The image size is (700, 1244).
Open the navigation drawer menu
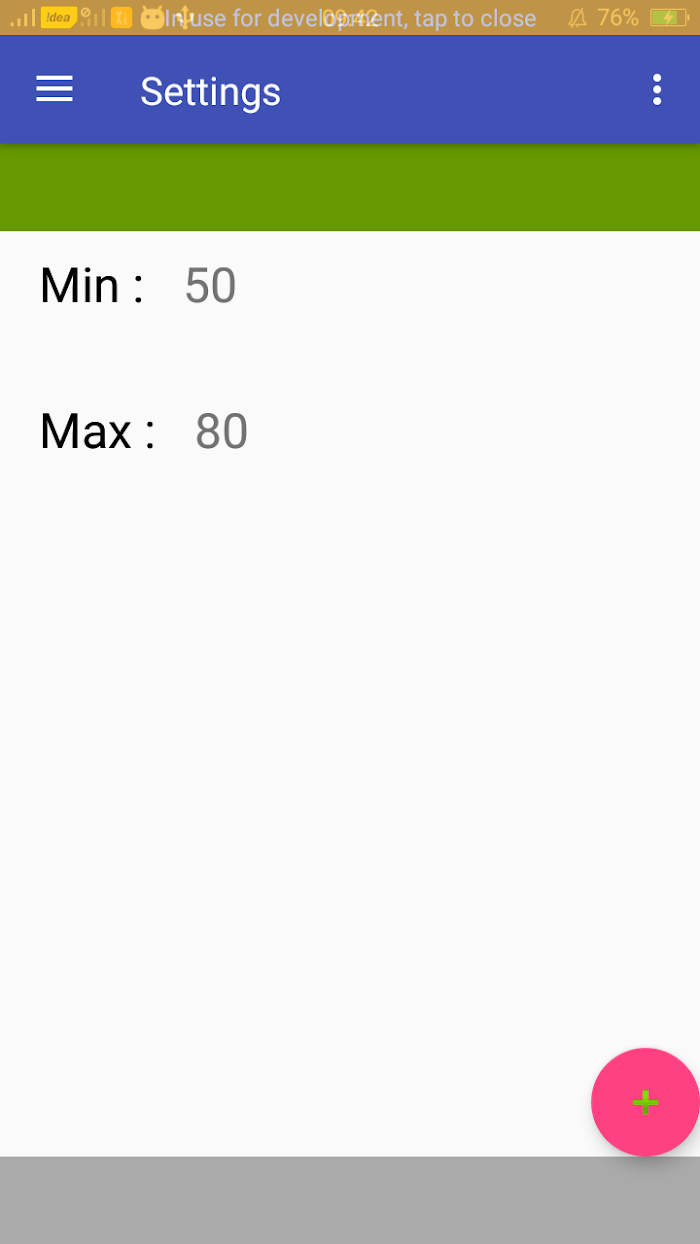coord(55,90)
